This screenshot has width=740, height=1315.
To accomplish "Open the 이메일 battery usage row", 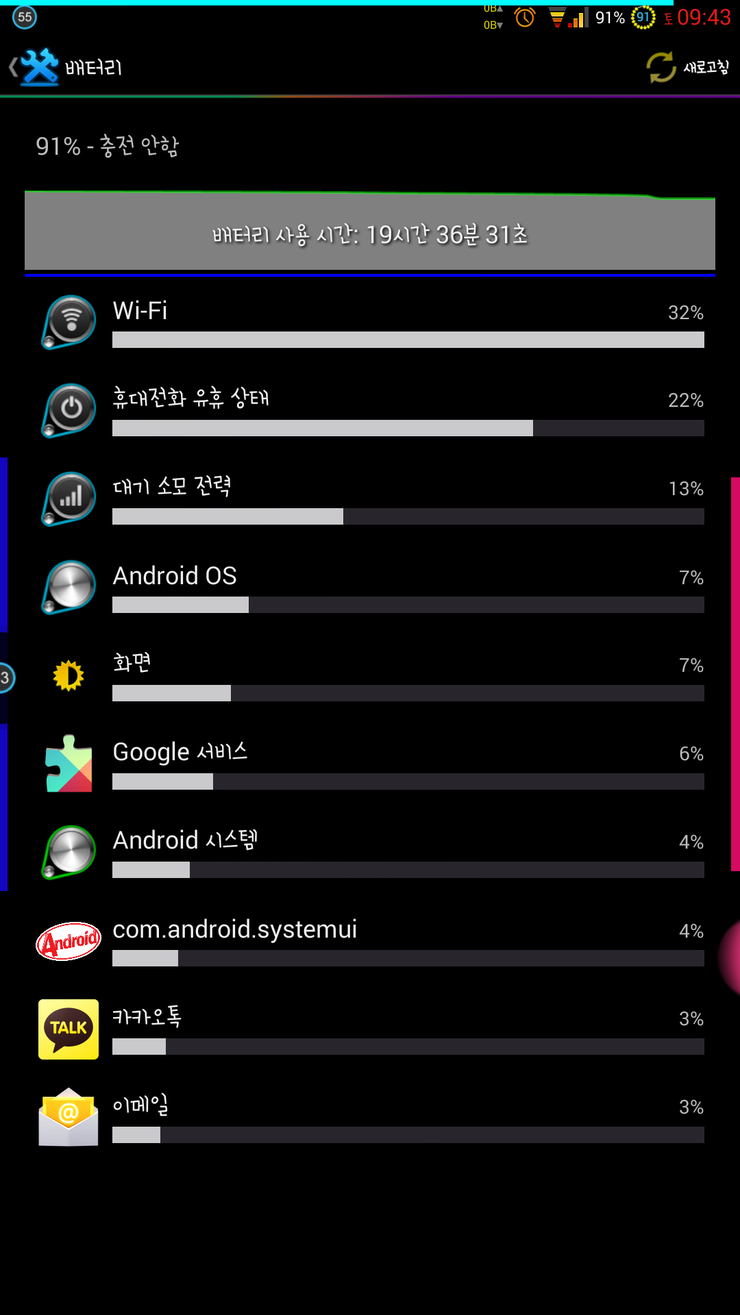I will tap(370, 1118).
